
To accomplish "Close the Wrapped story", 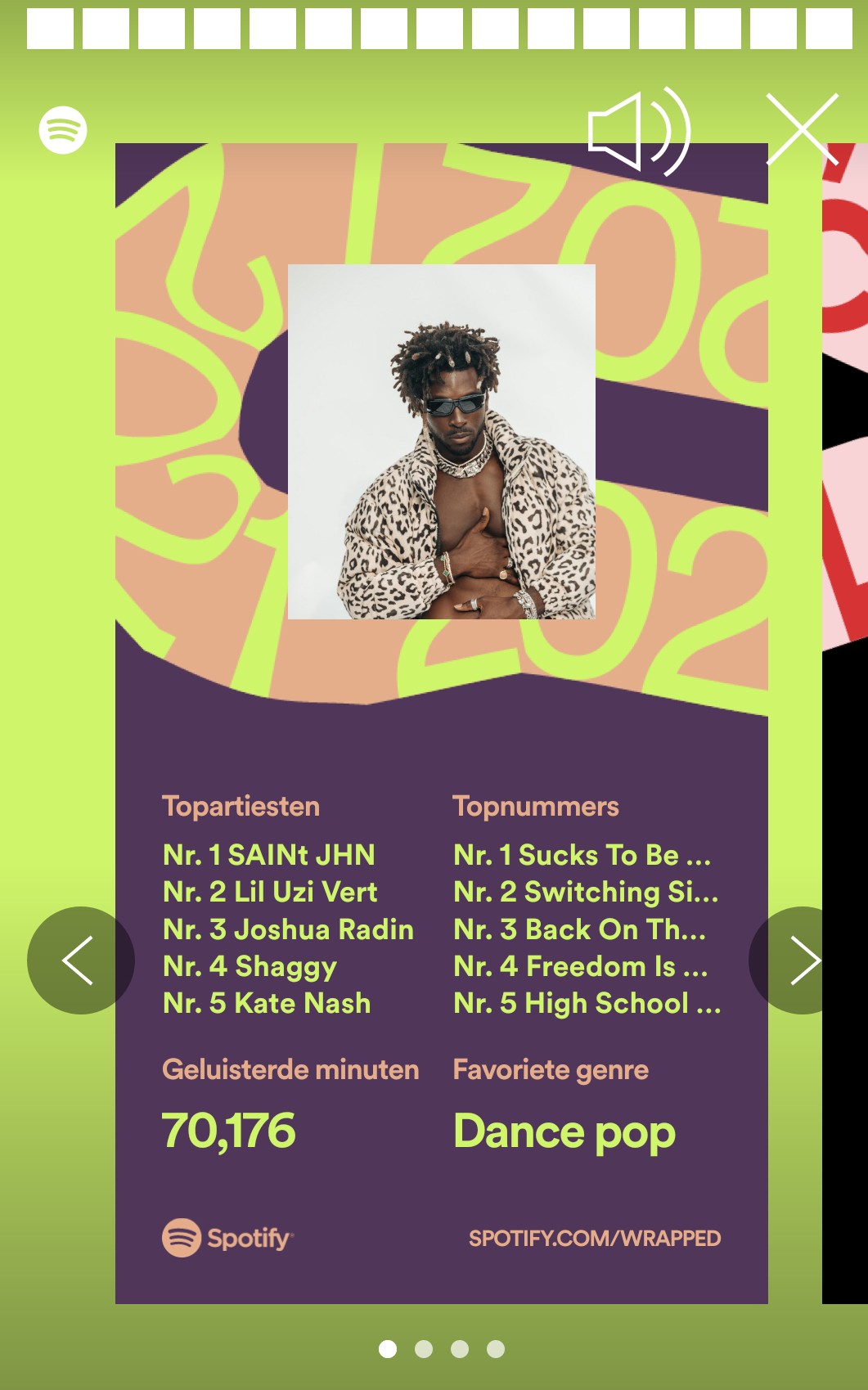I will pyautogui.click(x=803, y=129).
